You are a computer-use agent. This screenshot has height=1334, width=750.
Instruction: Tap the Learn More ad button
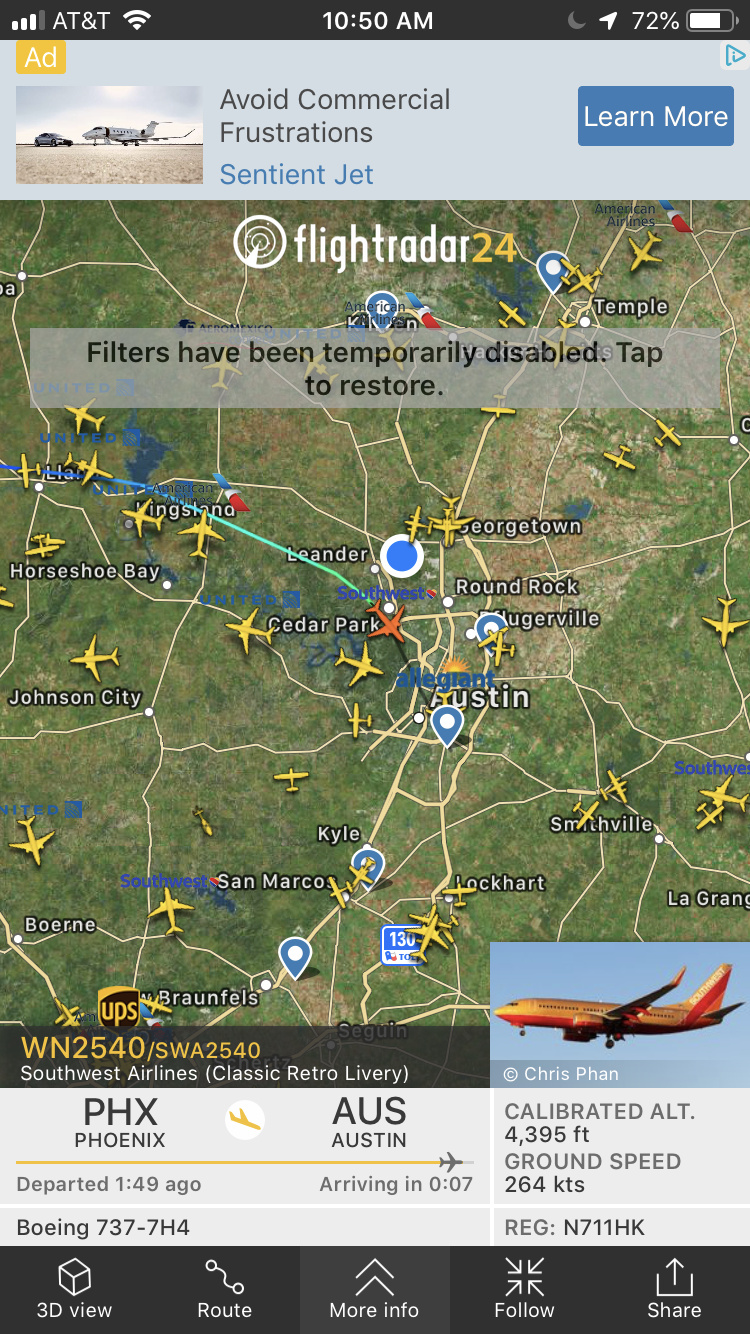(x=655, y=117)
